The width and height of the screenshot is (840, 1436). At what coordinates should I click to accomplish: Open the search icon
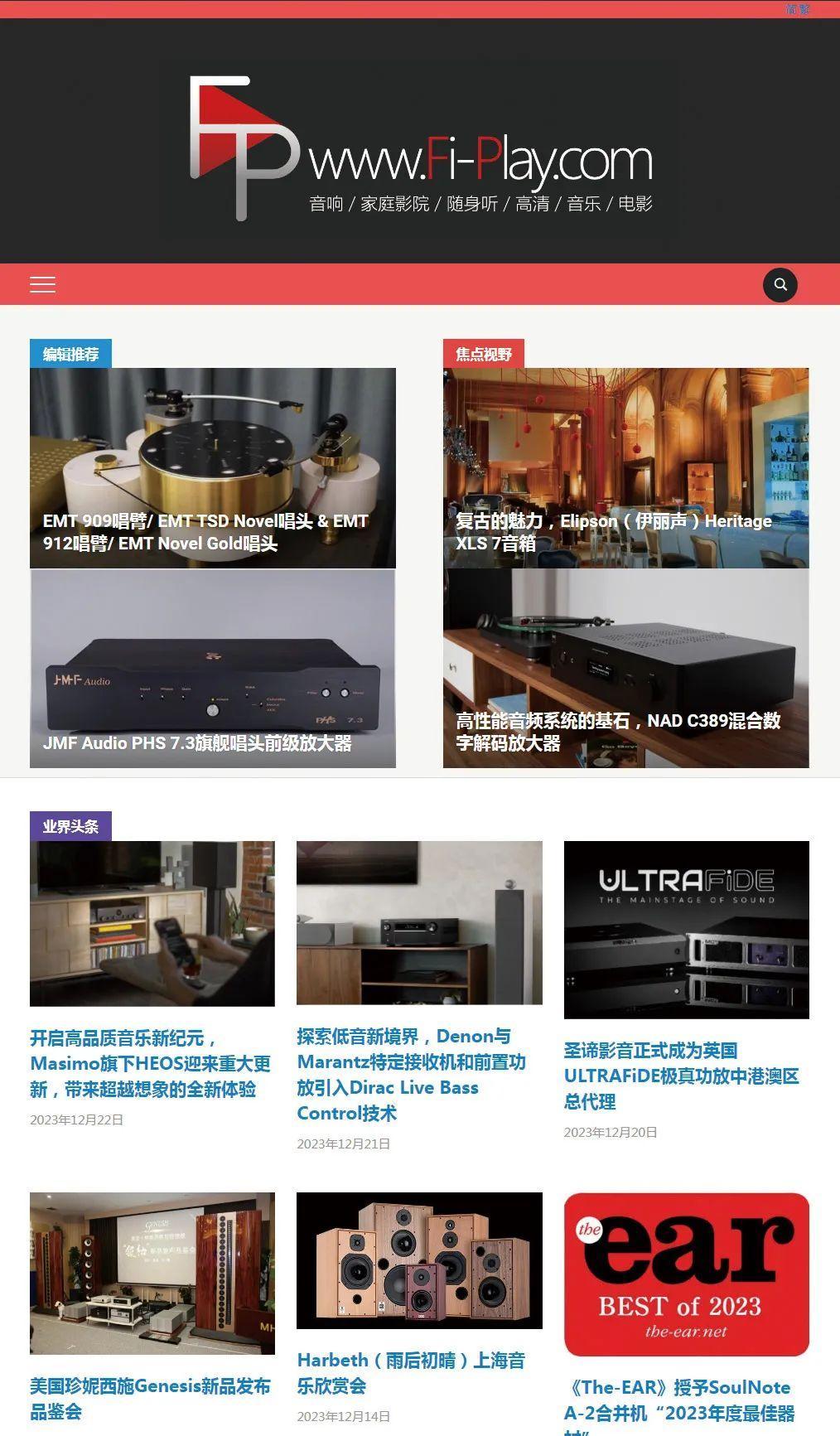780,285
